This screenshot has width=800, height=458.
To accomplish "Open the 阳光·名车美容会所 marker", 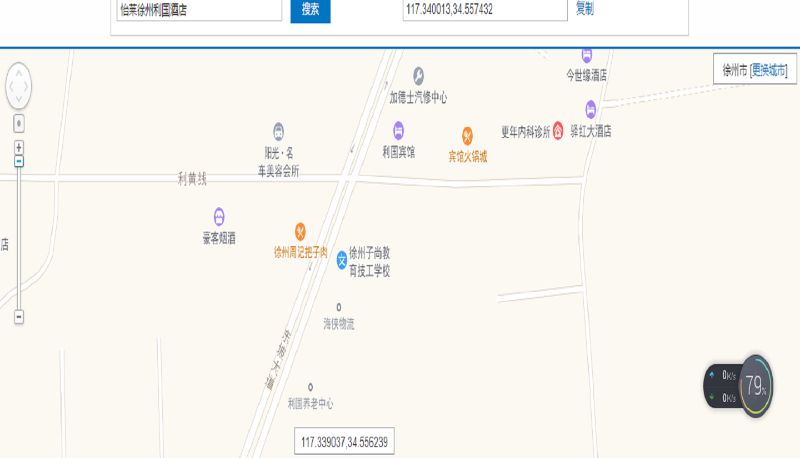I will [279, 131].
